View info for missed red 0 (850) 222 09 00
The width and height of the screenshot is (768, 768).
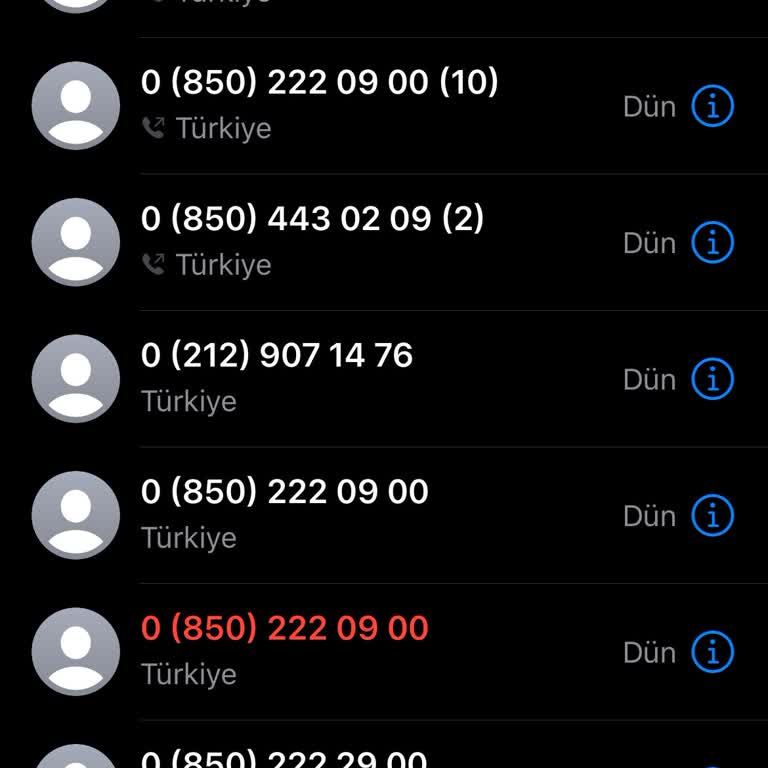click(713, 652)
